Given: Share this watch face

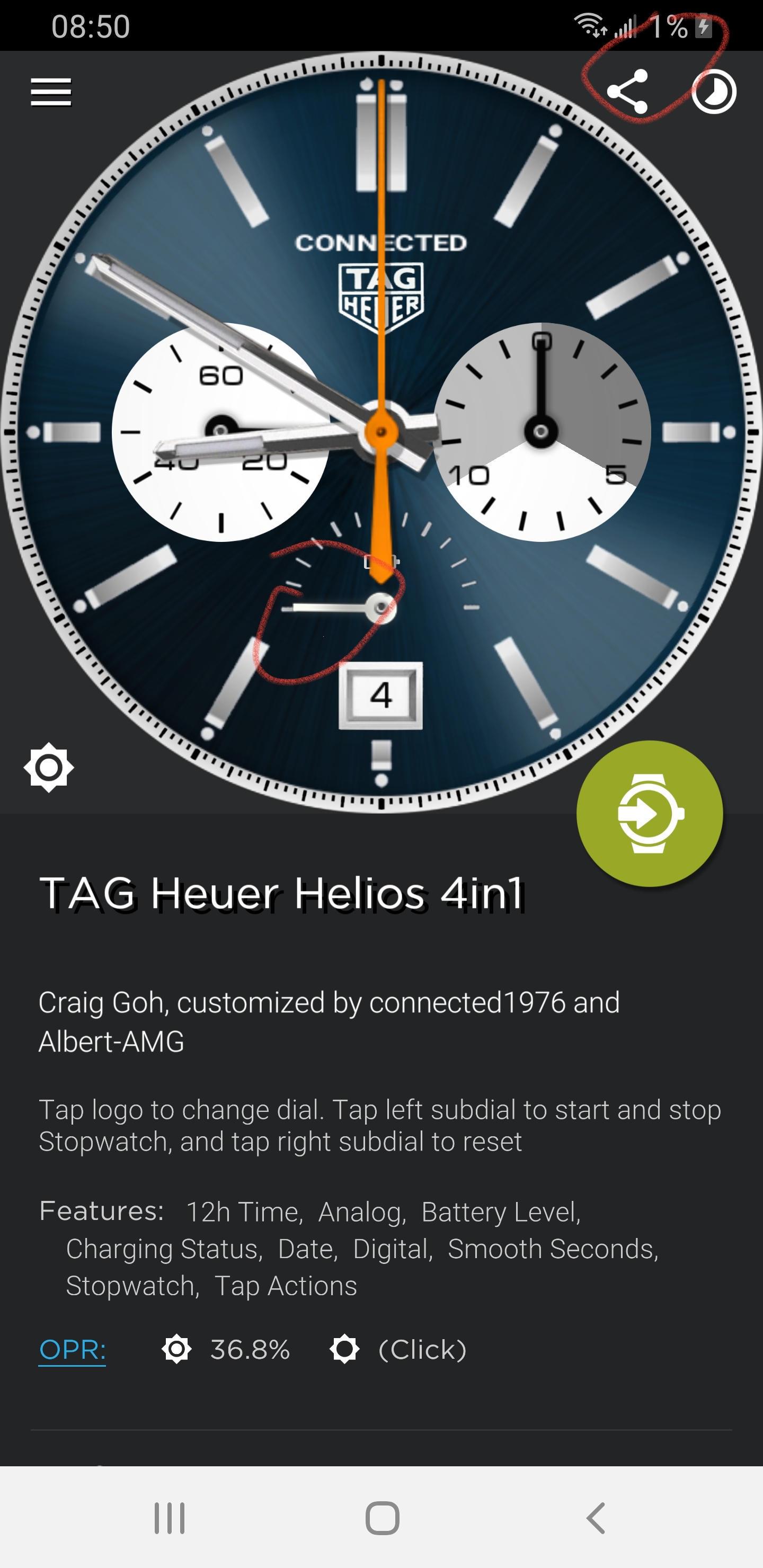Looking at the screenshot, I should (627, 92).
